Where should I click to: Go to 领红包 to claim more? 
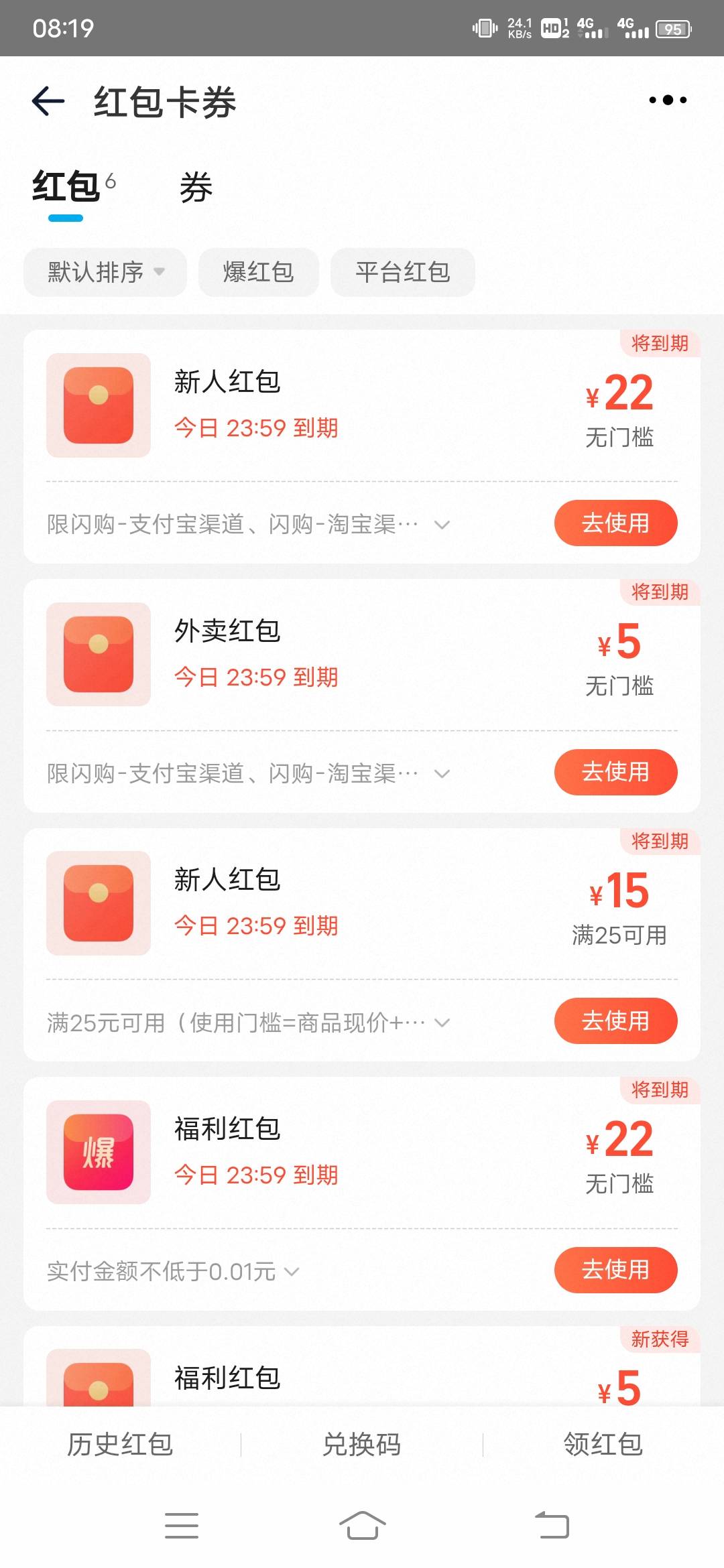[x=603, y=1445]
